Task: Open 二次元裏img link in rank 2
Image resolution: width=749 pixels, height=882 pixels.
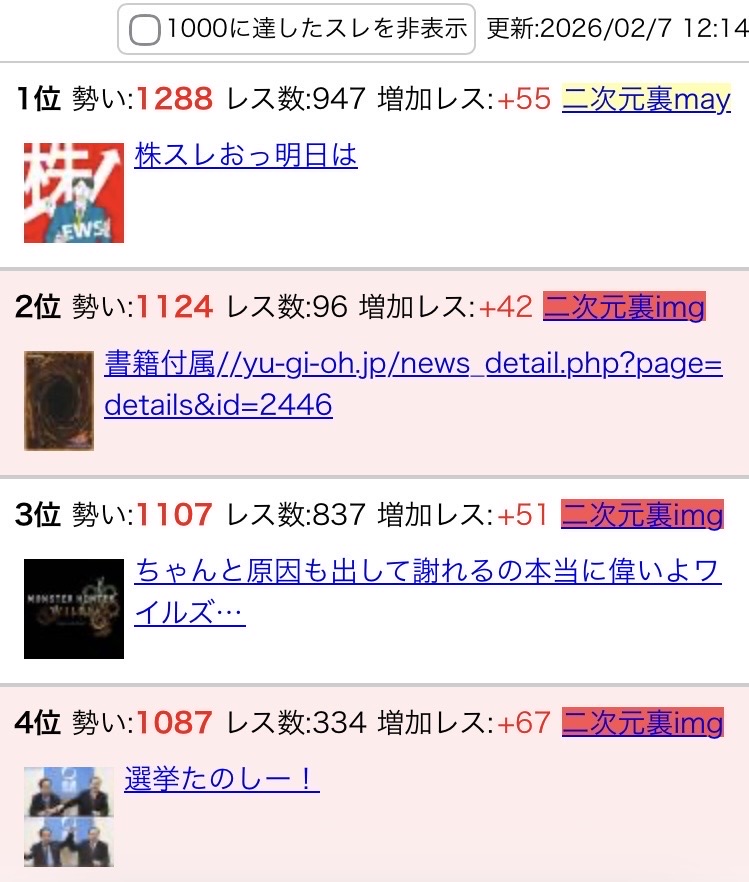Action: point(623,307)
